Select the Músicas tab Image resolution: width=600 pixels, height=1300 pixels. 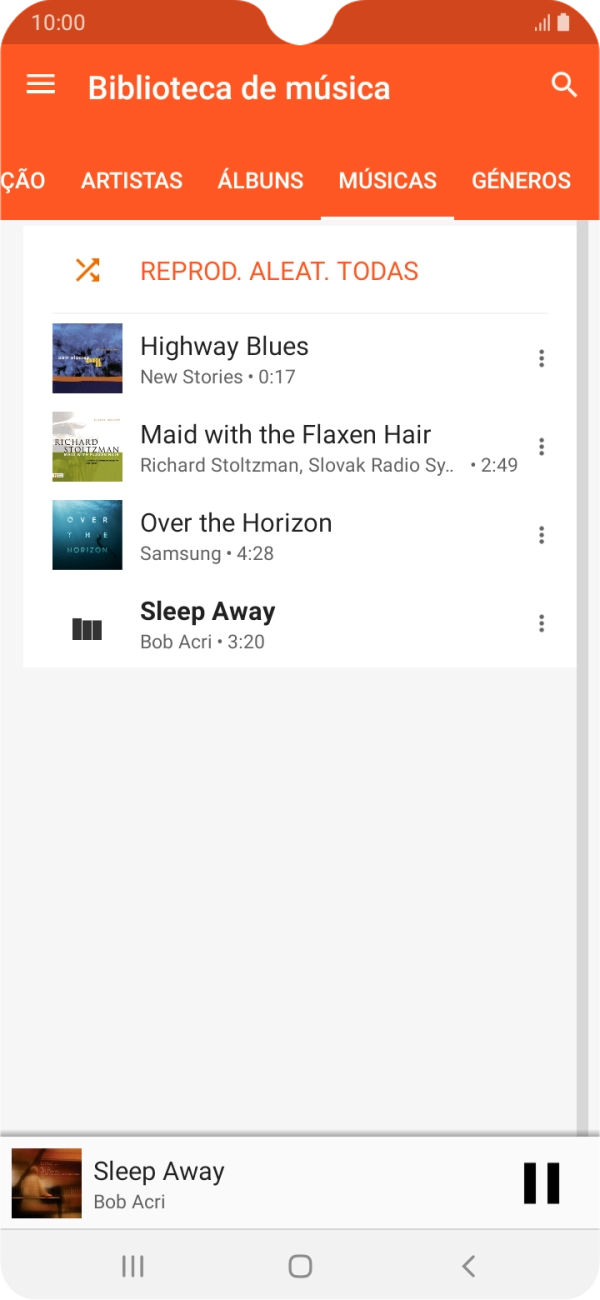pos(387,181)
